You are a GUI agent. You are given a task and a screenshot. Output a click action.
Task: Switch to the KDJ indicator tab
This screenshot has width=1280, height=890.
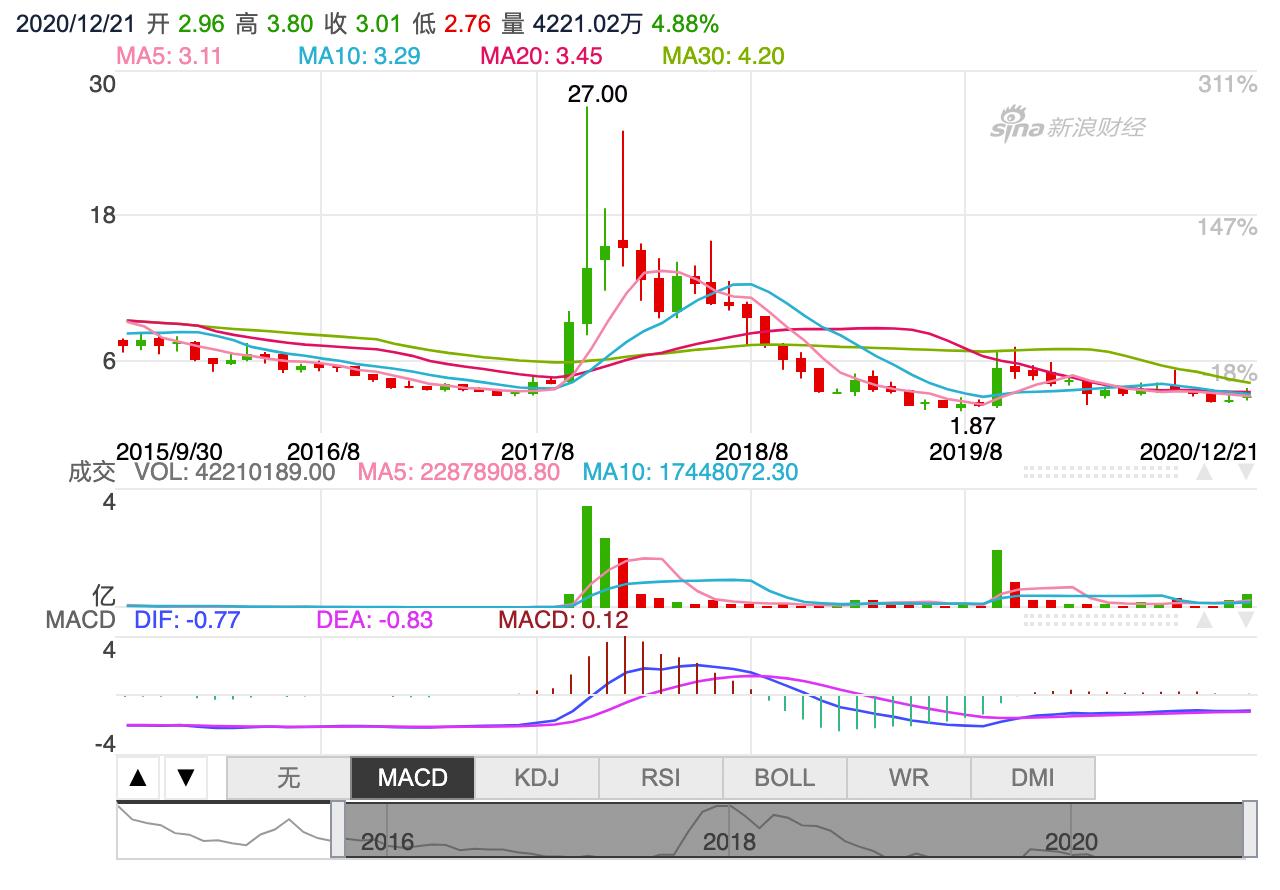point(537,777)
